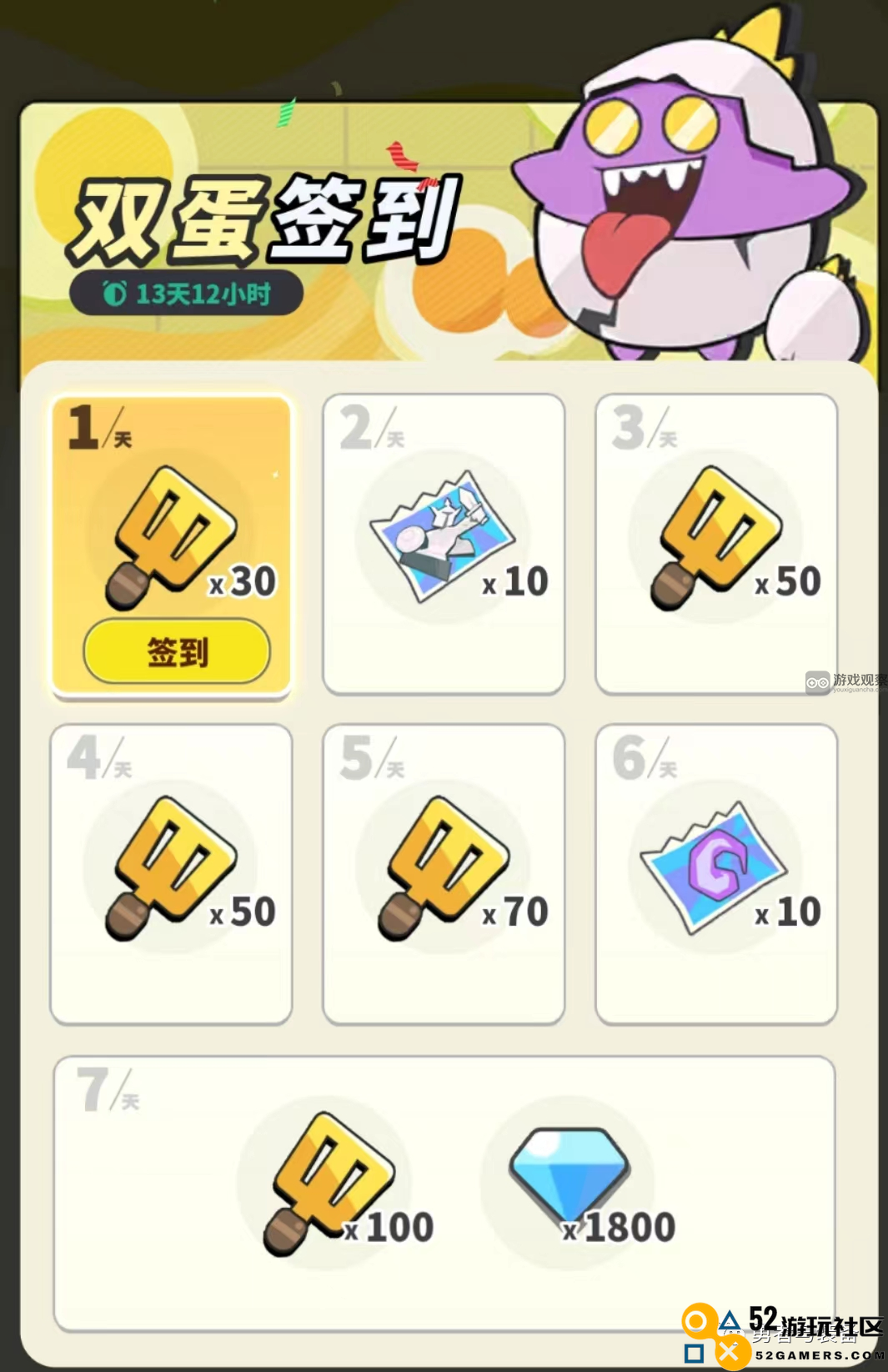888x1372 pixels.
Task: Check the day 5 shovel x70 card
Action: tap(444, 873)
